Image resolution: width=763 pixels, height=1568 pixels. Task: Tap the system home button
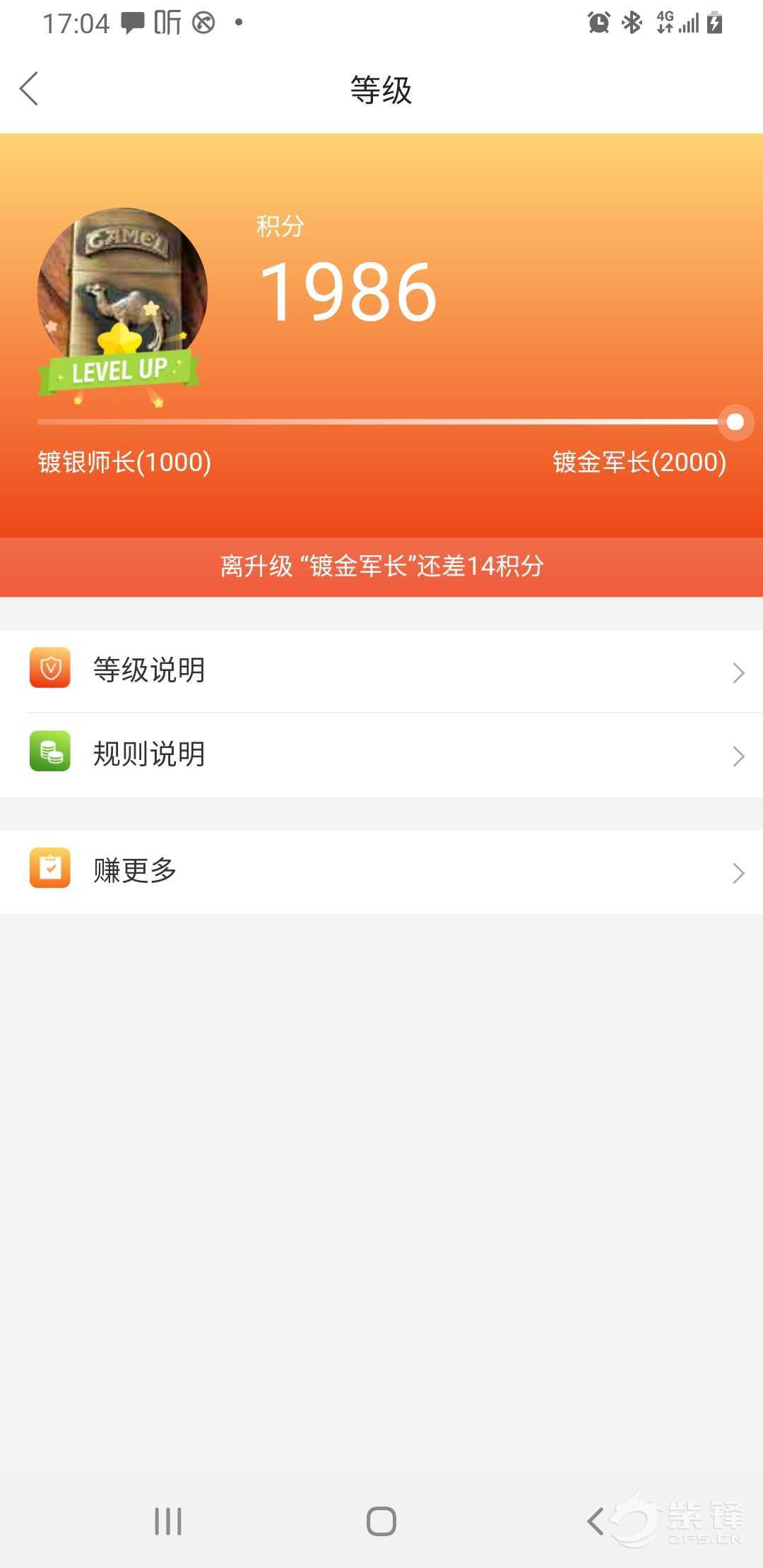point(381,1521)
